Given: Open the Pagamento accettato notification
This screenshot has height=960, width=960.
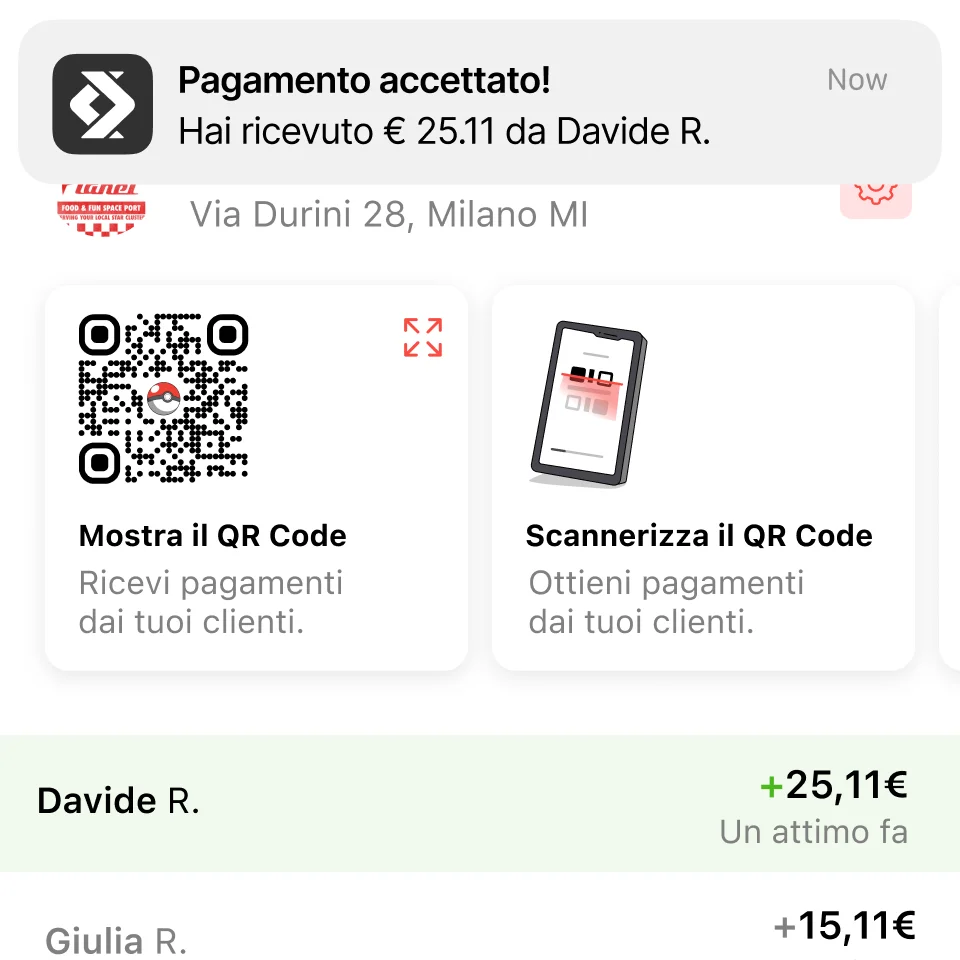Looking at the screenshot, I should coord(480,104).
